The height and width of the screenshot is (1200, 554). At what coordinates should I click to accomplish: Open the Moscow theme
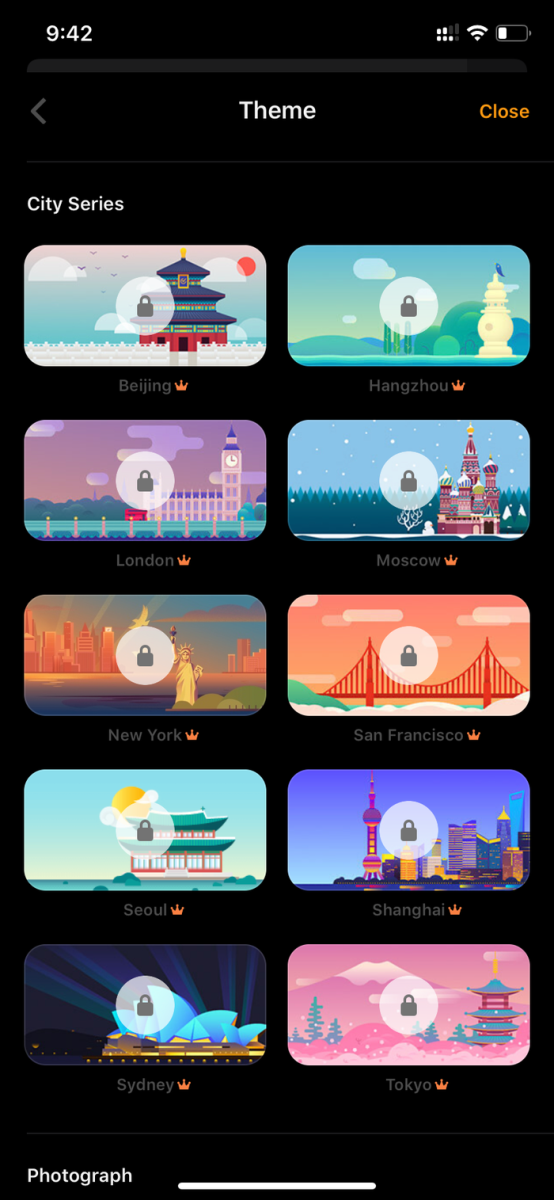[409, 481]
